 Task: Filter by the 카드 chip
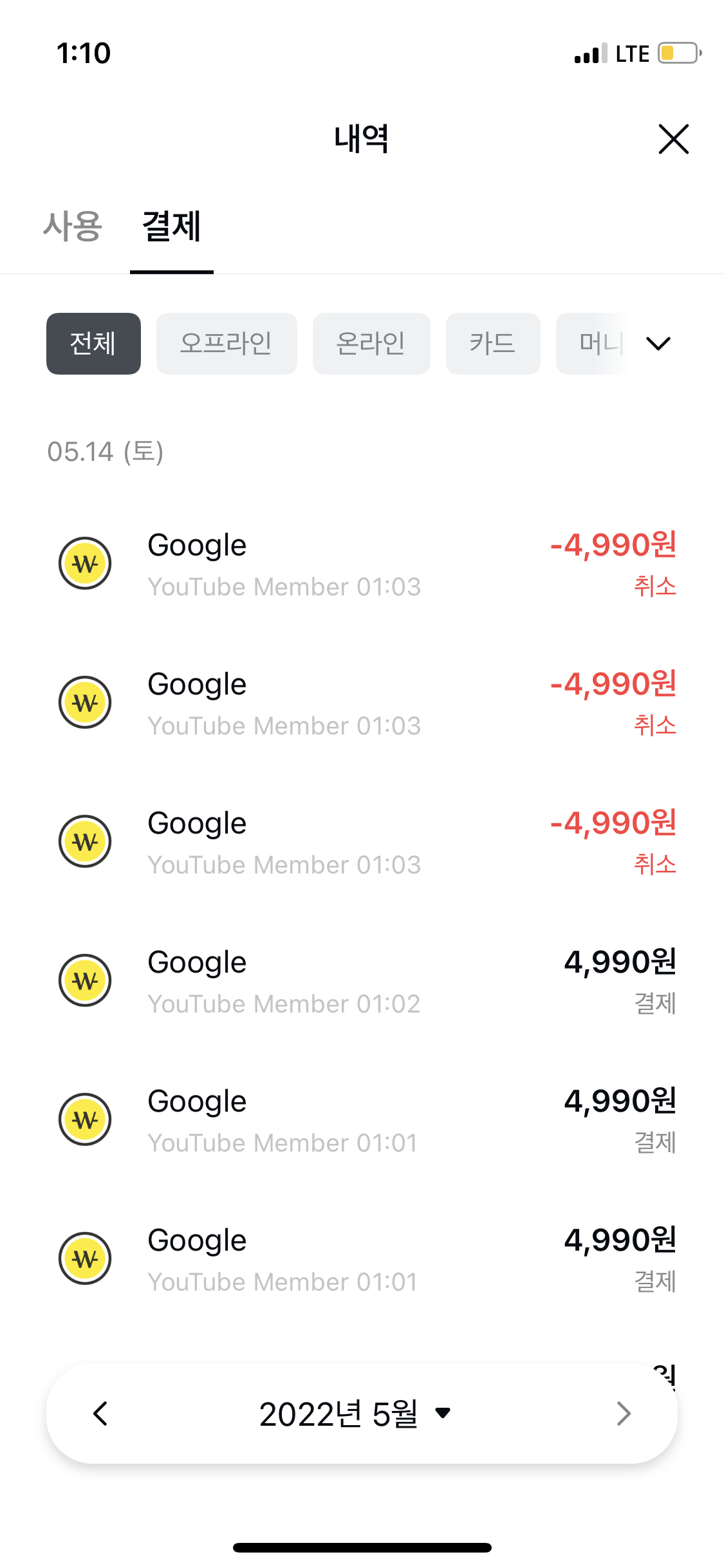pyautogui.click(x=492, y=344)
